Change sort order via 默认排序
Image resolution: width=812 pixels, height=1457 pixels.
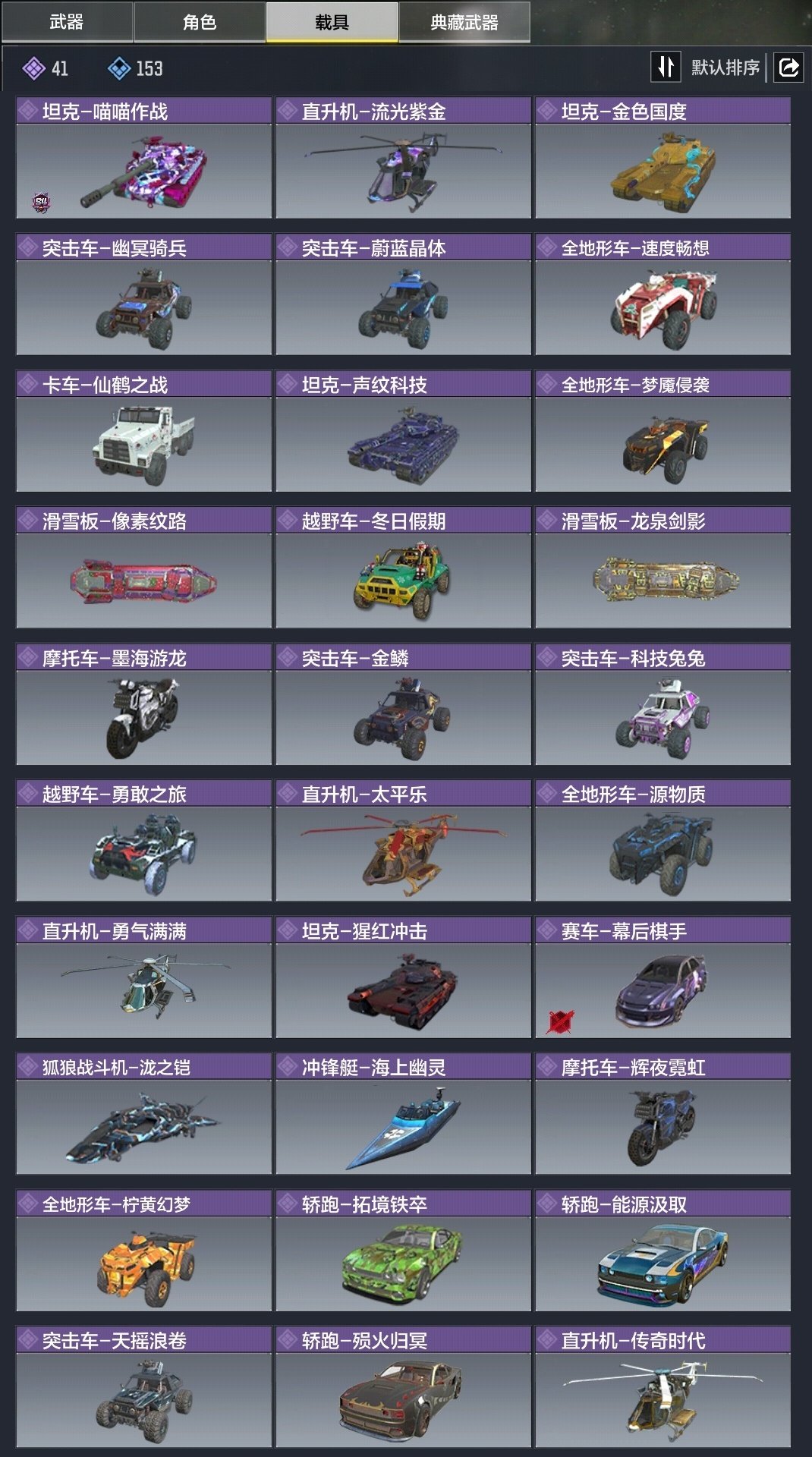click(707, 68)
